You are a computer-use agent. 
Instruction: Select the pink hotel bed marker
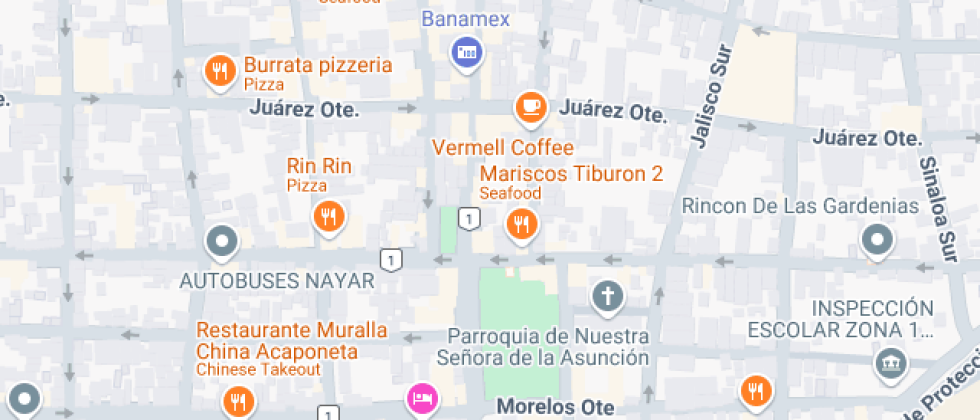point(423,399)
